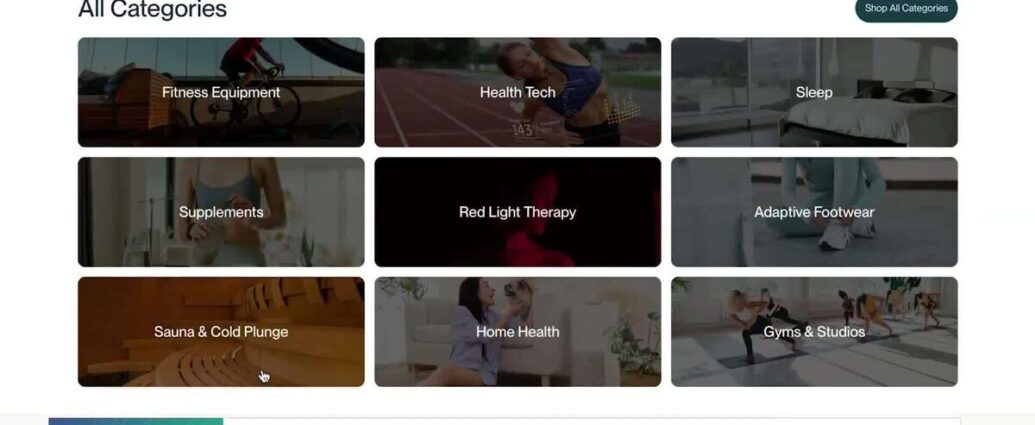View the Adaptive Footwear category
The image size is (1035, 425).
click(x=813, y=212)
